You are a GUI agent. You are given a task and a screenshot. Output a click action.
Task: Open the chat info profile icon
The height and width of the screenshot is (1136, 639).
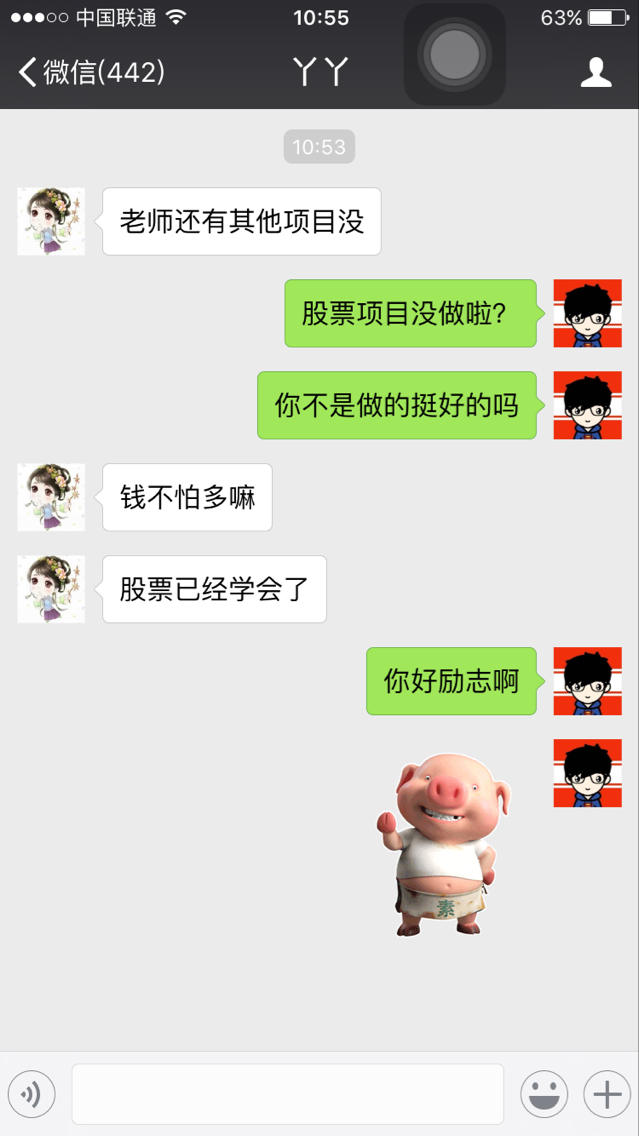pos(596,72)
